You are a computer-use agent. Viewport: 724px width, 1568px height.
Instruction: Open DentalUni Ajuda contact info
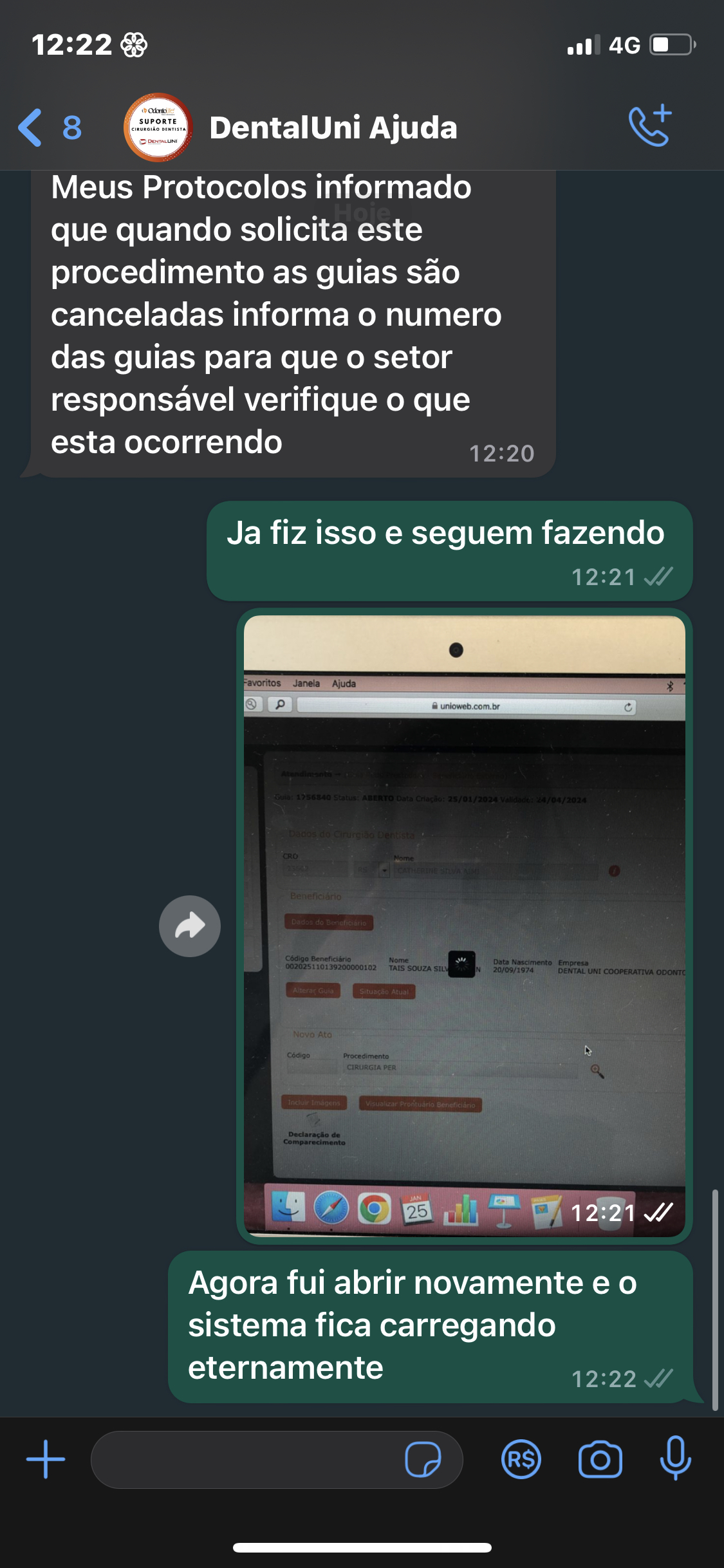[332, 127]
